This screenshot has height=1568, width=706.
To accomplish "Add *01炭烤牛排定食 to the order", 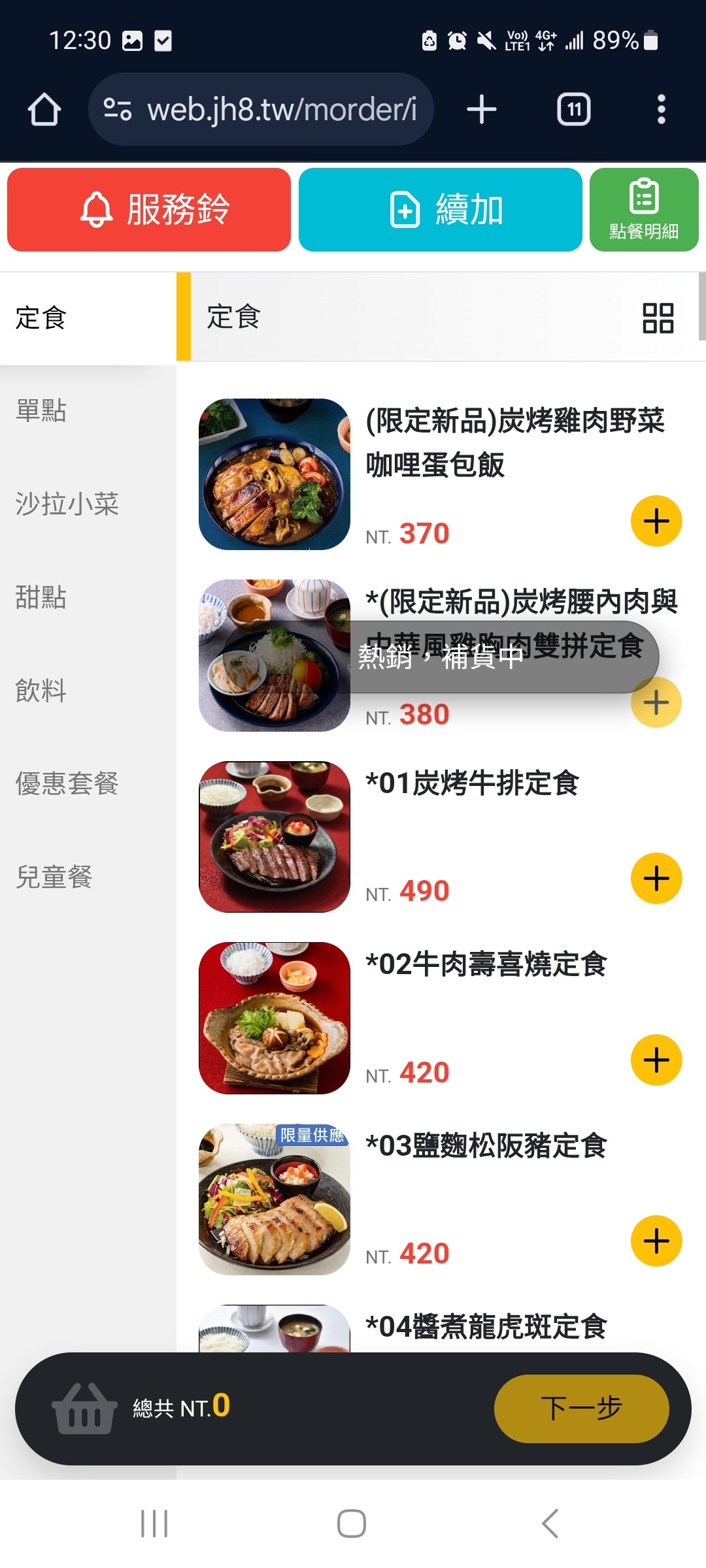I will tap(656, 879).
